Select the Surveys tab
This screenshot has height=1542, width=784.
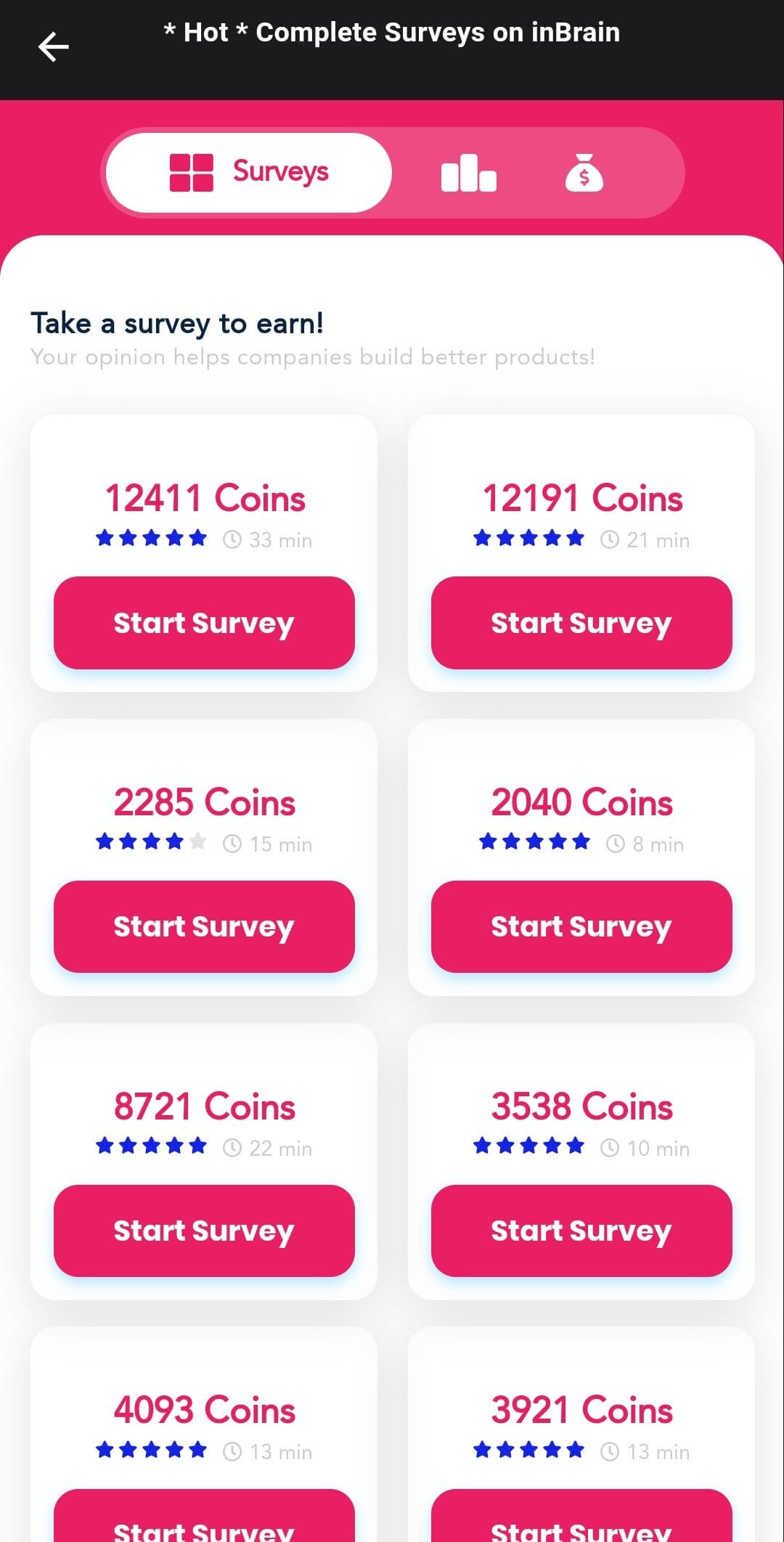tap(249, 173)
